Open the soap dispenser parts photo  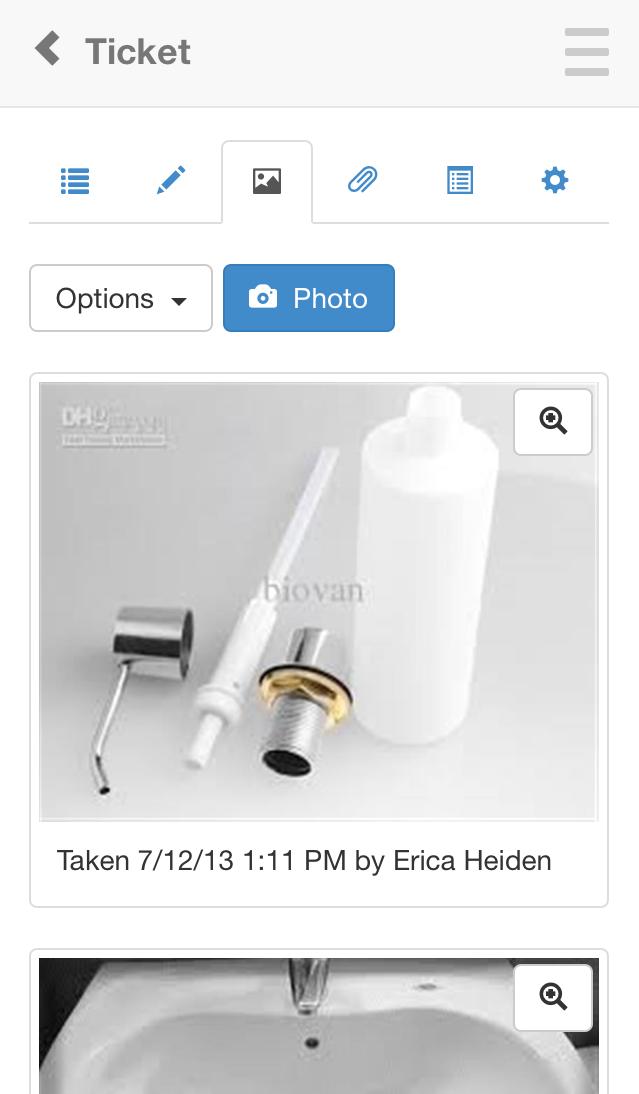(300, 620)
